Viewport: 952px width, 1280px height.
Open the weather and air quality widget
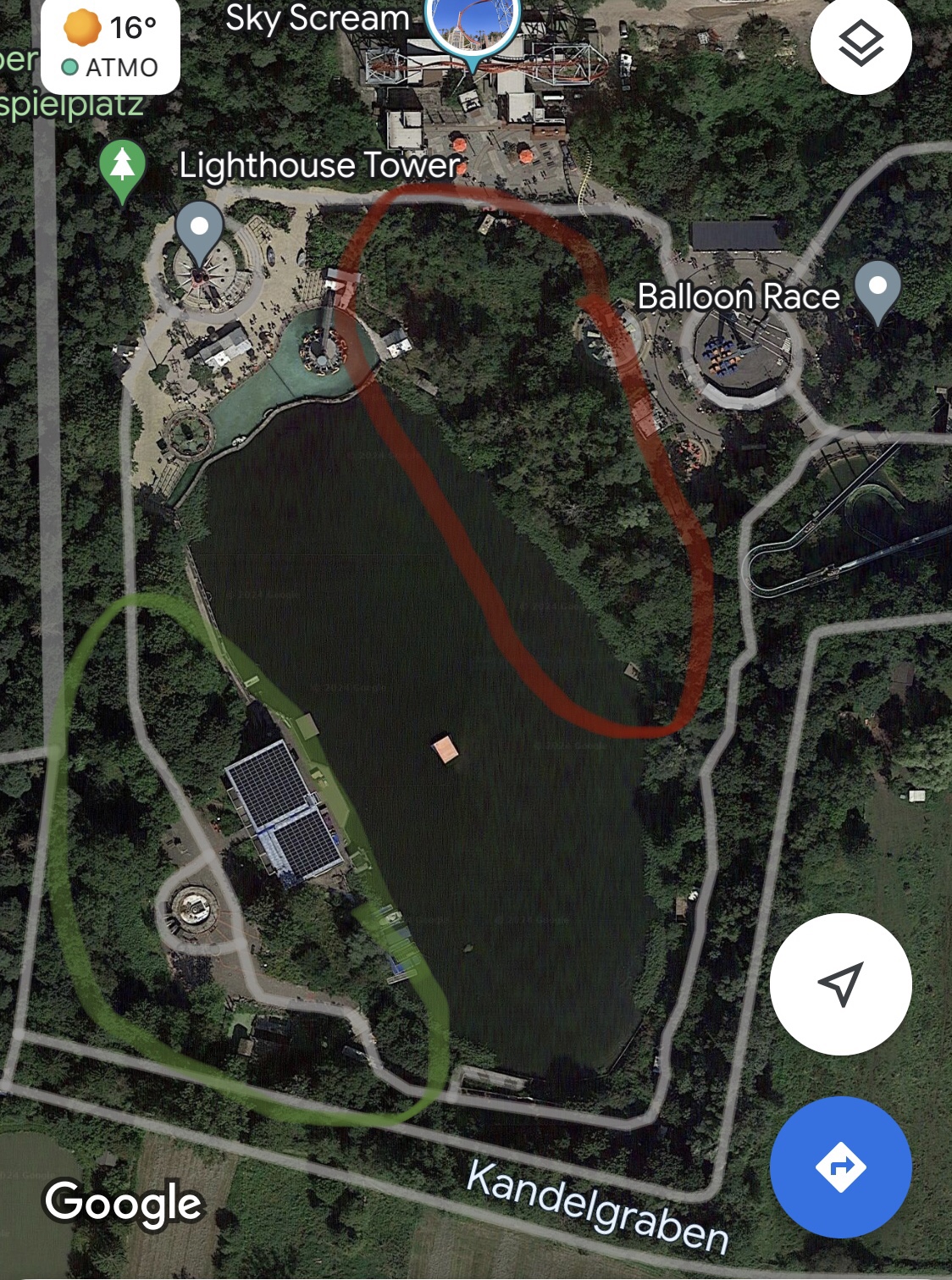(111, 46)
